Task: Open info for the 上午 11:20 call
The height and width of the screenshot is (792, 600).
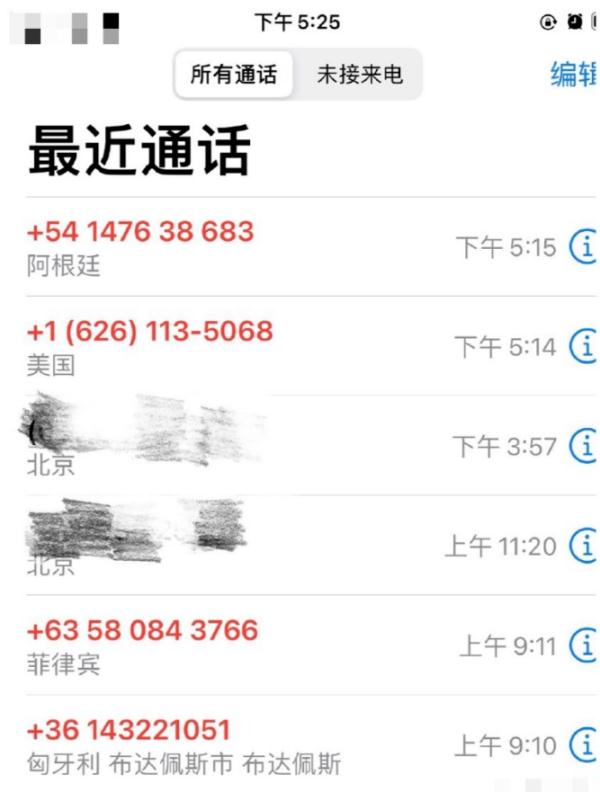Action: tap(583, 545)
